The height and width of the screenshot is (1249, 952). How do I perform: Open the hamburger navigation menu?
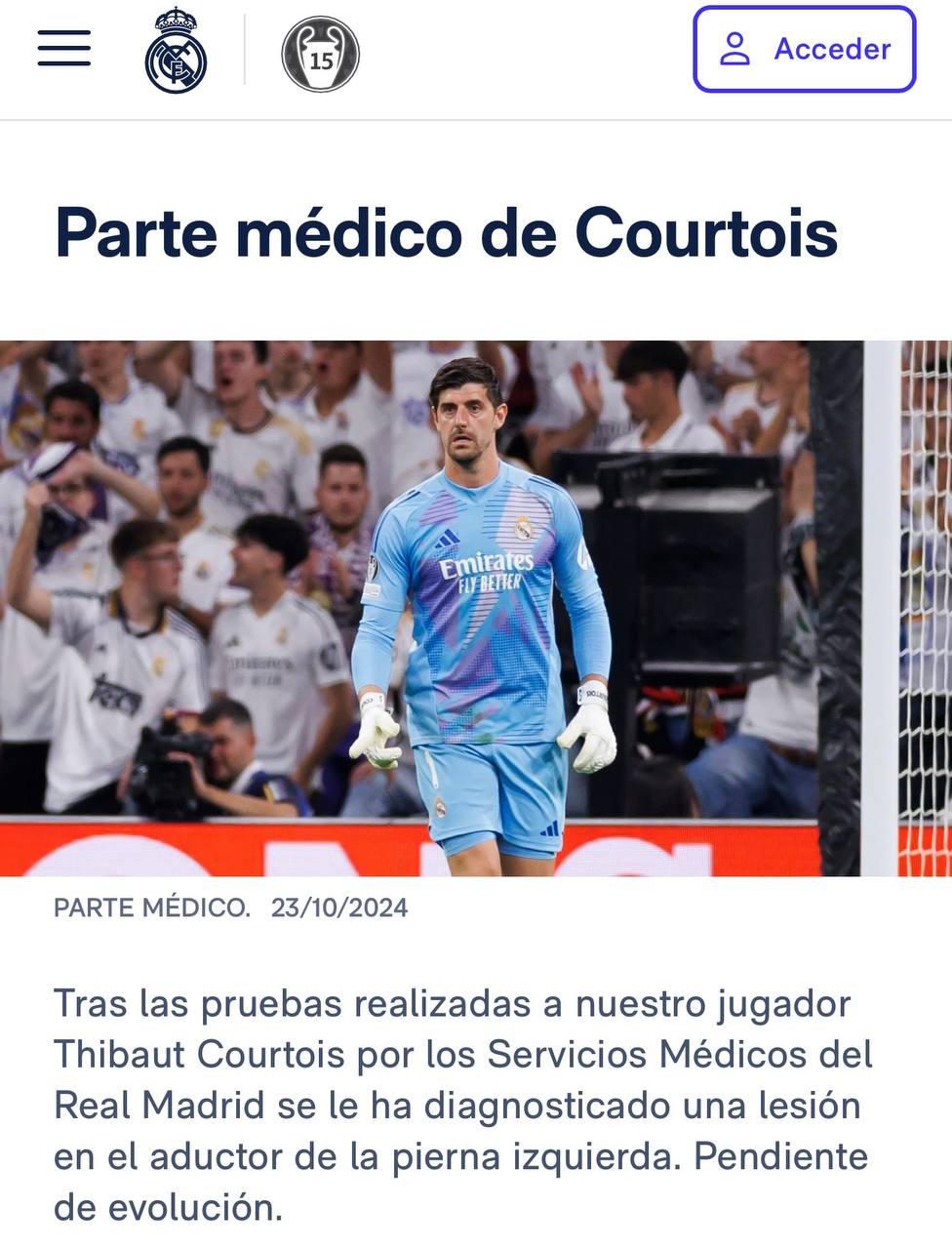tap(64, 49)
